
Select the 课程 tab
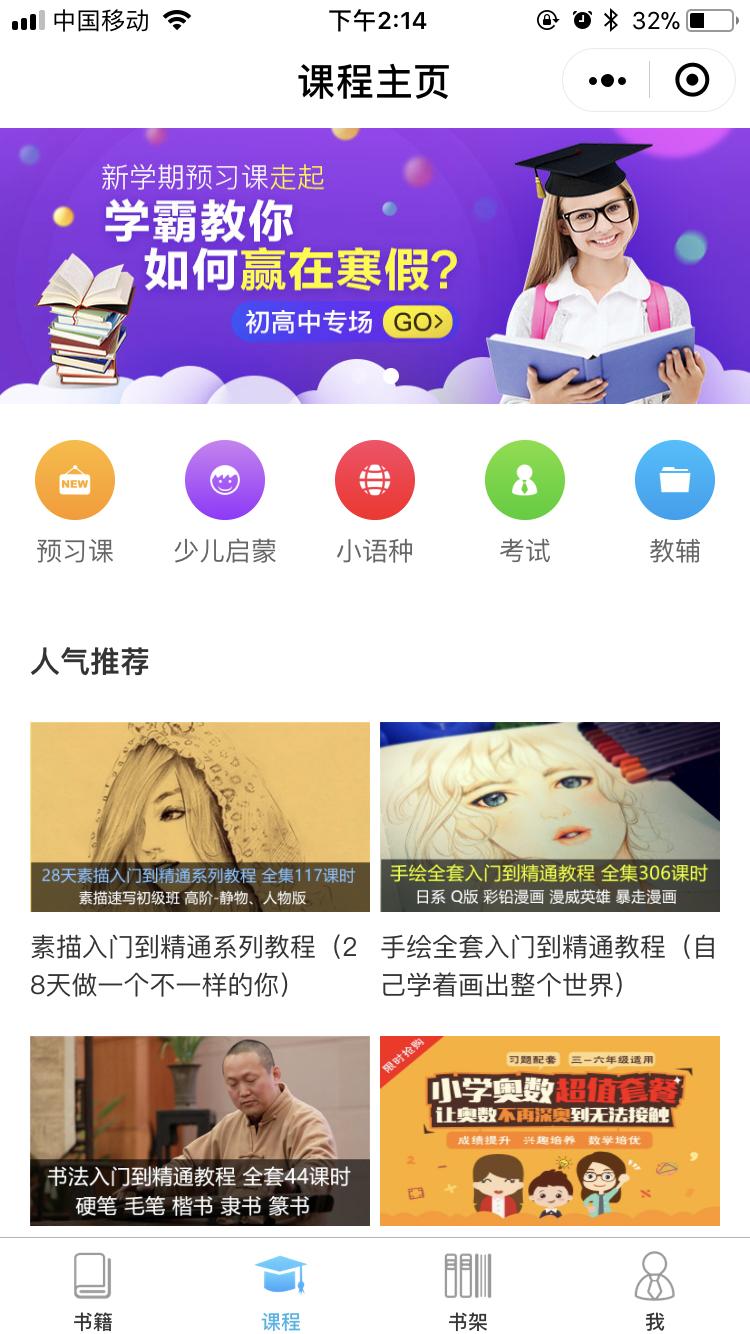click(281, 1290)
